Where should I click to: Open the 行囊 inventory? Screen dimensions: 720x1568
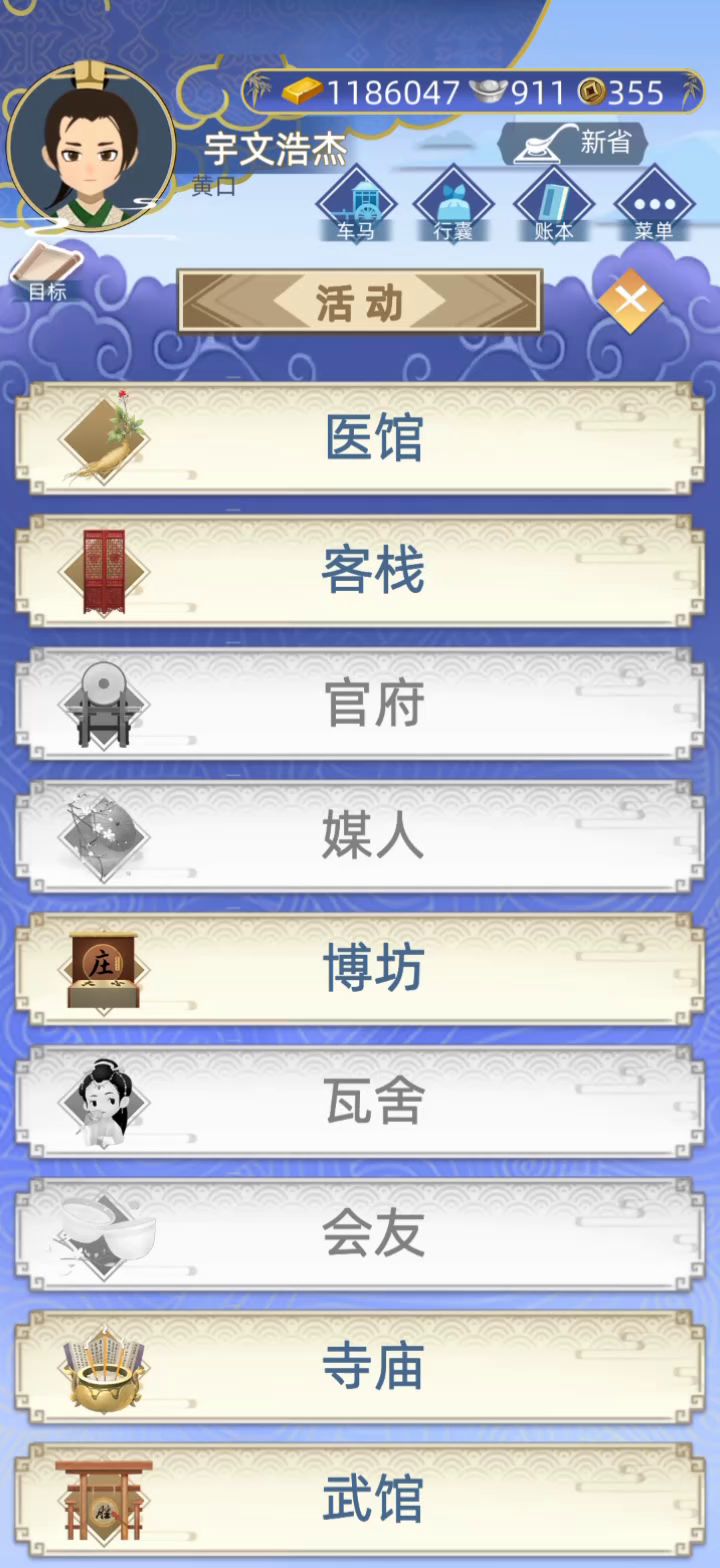click(453, 207)
